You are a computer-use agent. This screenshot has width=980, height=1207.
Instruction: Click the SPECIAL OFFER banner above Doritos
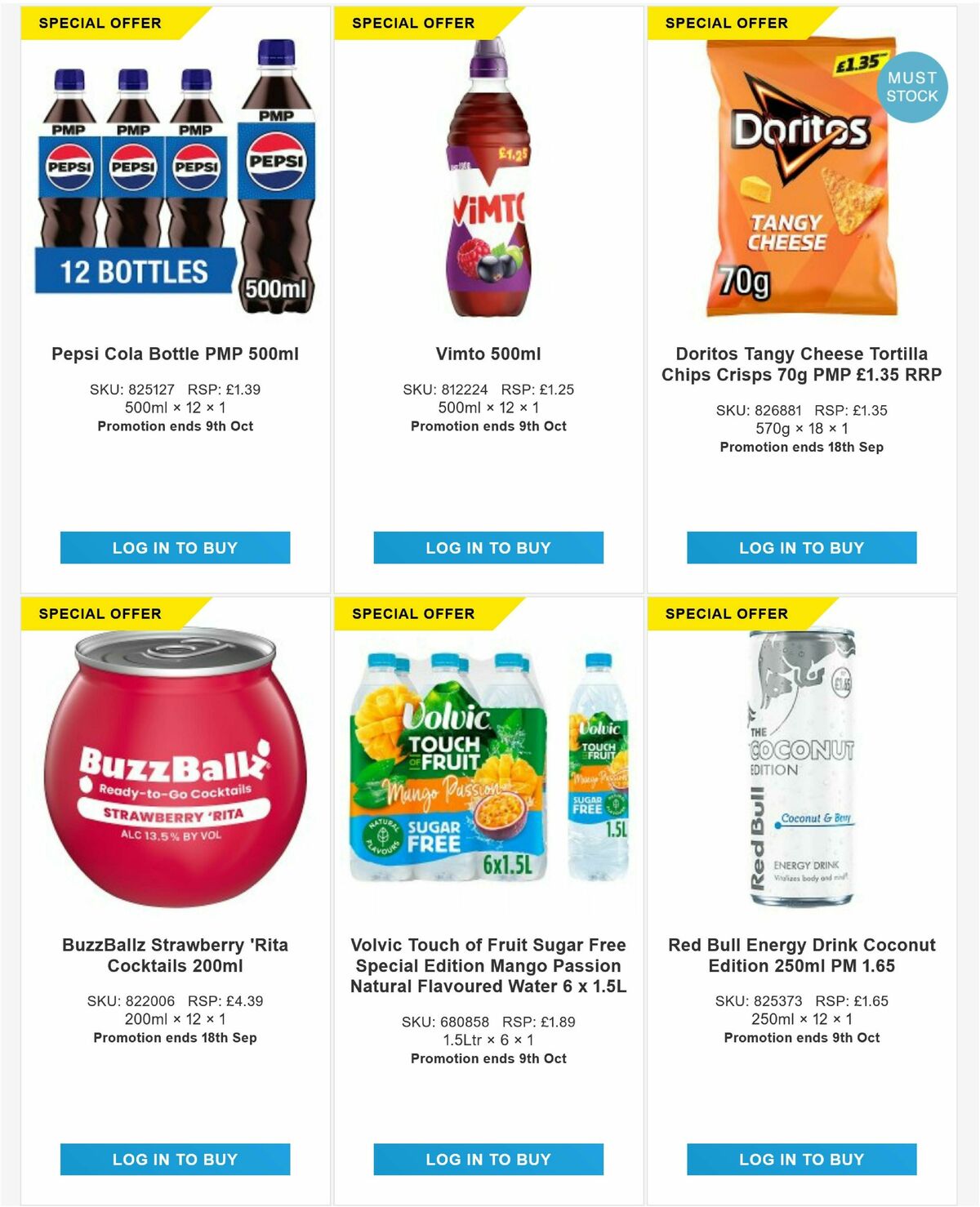725,23
